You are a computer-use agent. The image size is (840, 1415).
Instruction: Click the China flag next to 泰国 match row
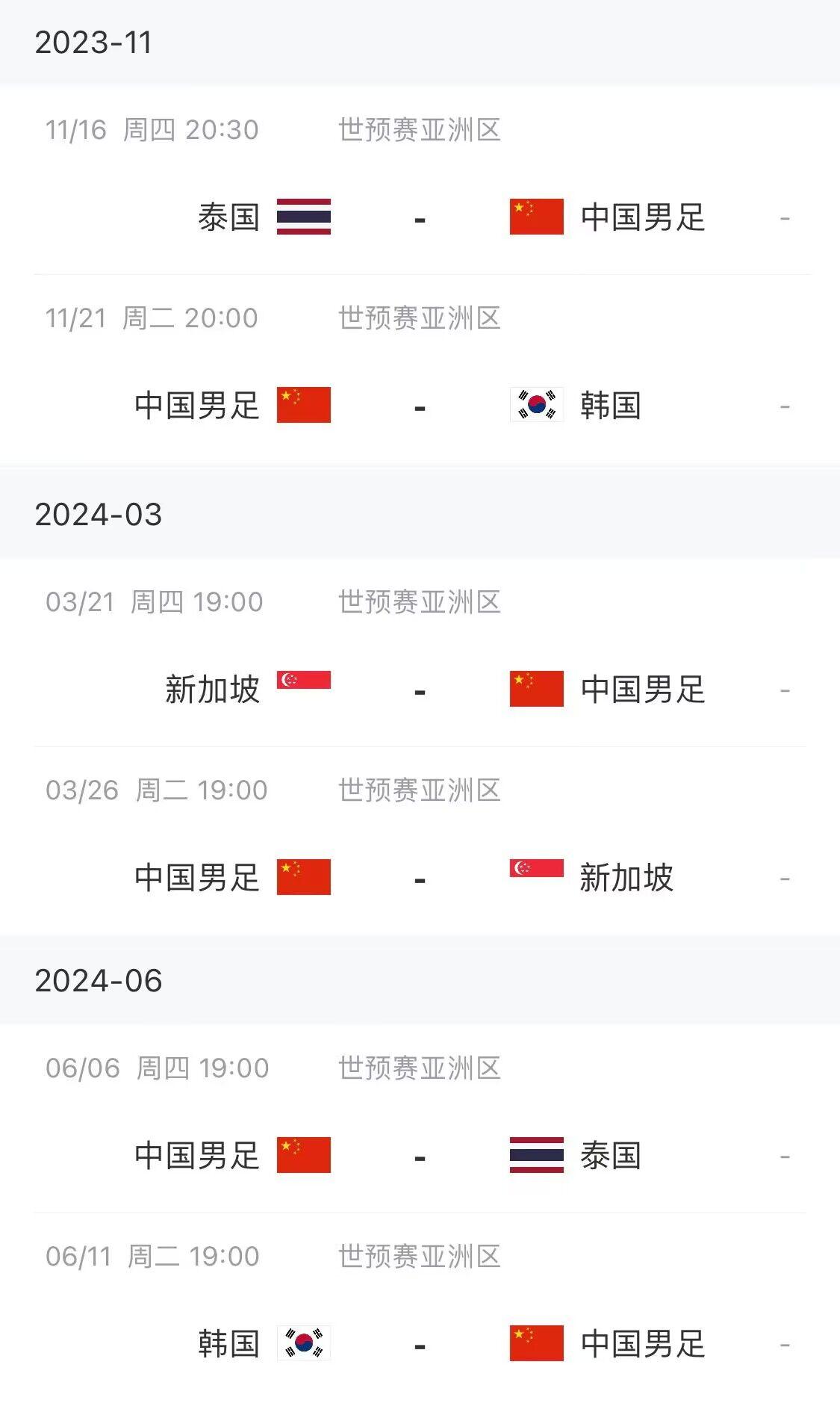(x=536, y=217)
